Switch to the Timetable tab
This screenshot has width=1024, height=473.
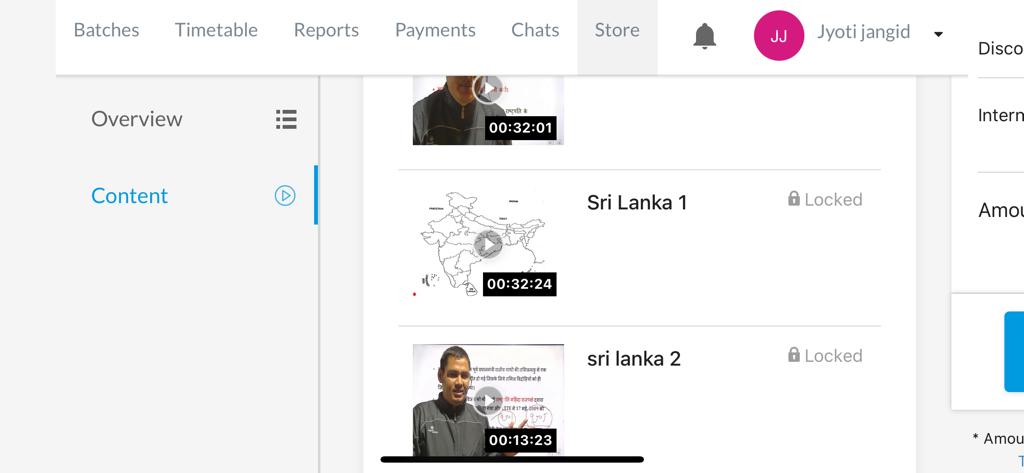click(216, 30)
